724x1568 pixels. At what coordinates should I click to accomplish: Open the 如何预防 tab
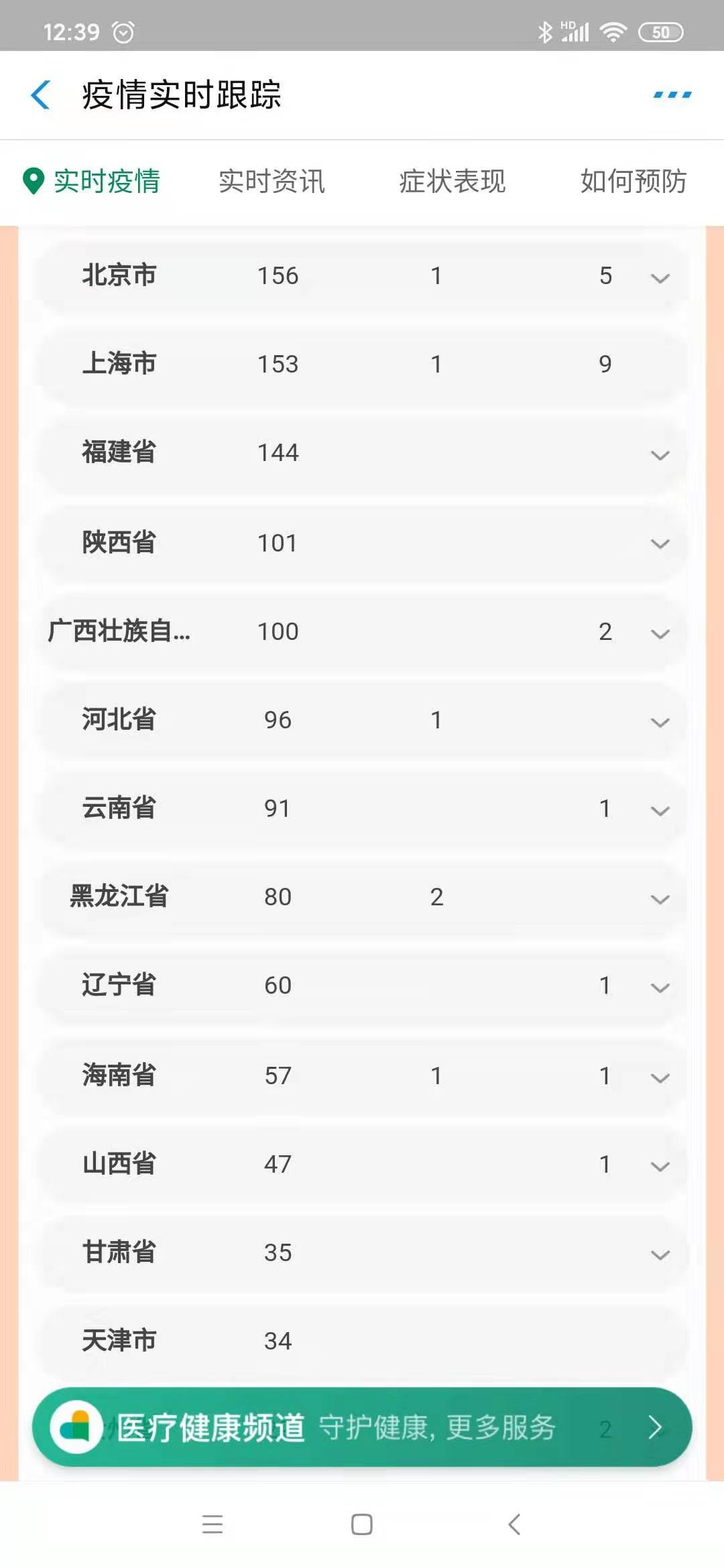(x=633, y=182)
